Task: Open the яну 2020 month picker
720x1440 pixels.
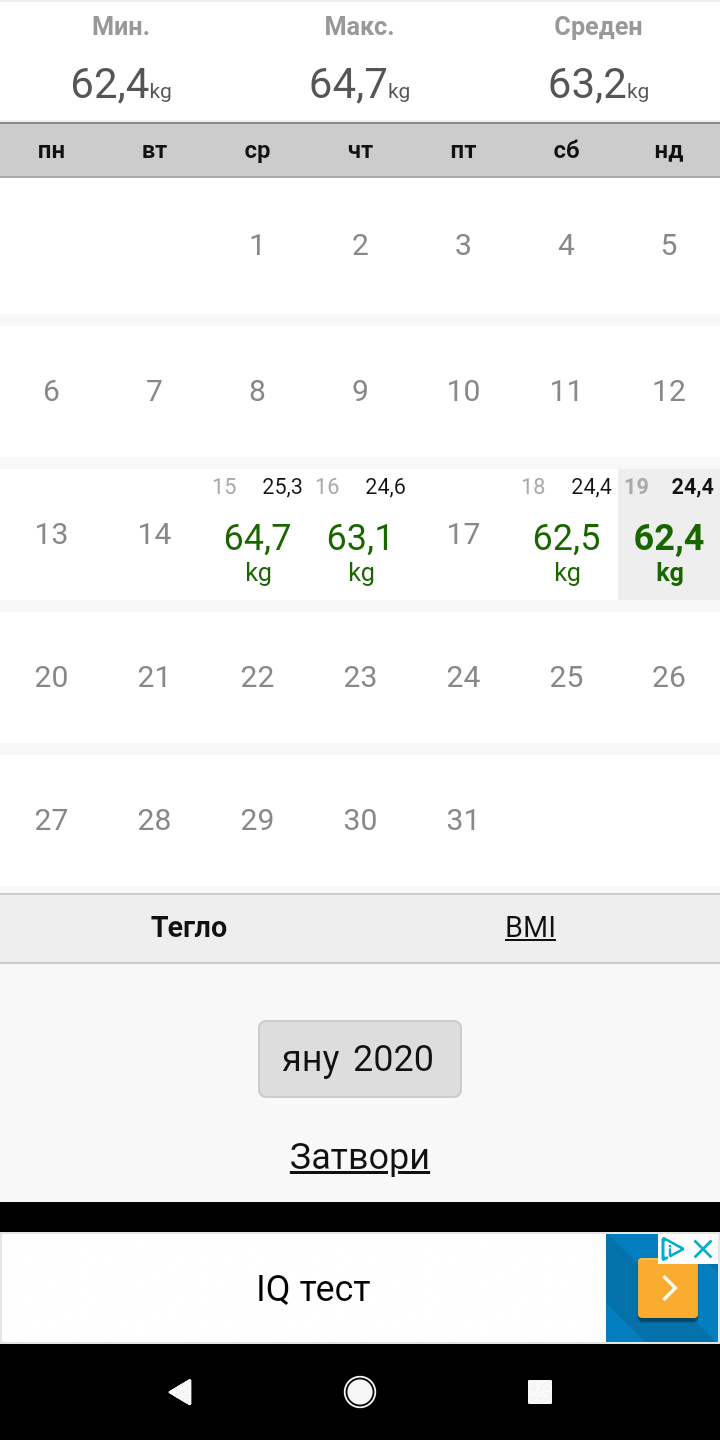Action: pos(360,1059)
